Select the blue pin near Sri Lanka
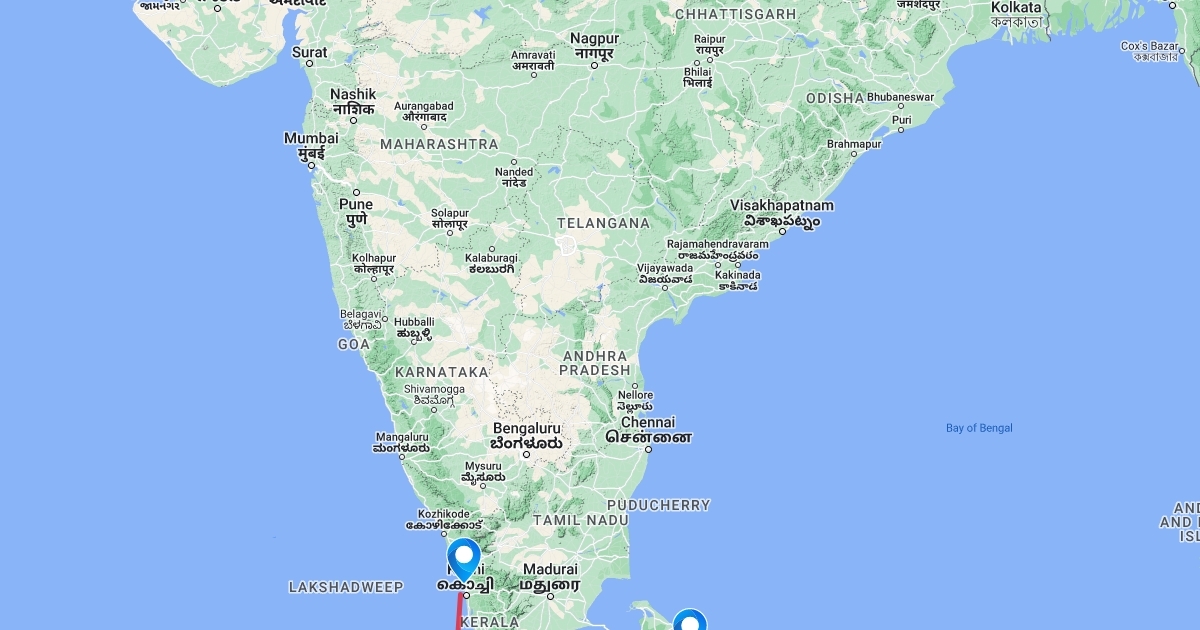 point(689,620)
